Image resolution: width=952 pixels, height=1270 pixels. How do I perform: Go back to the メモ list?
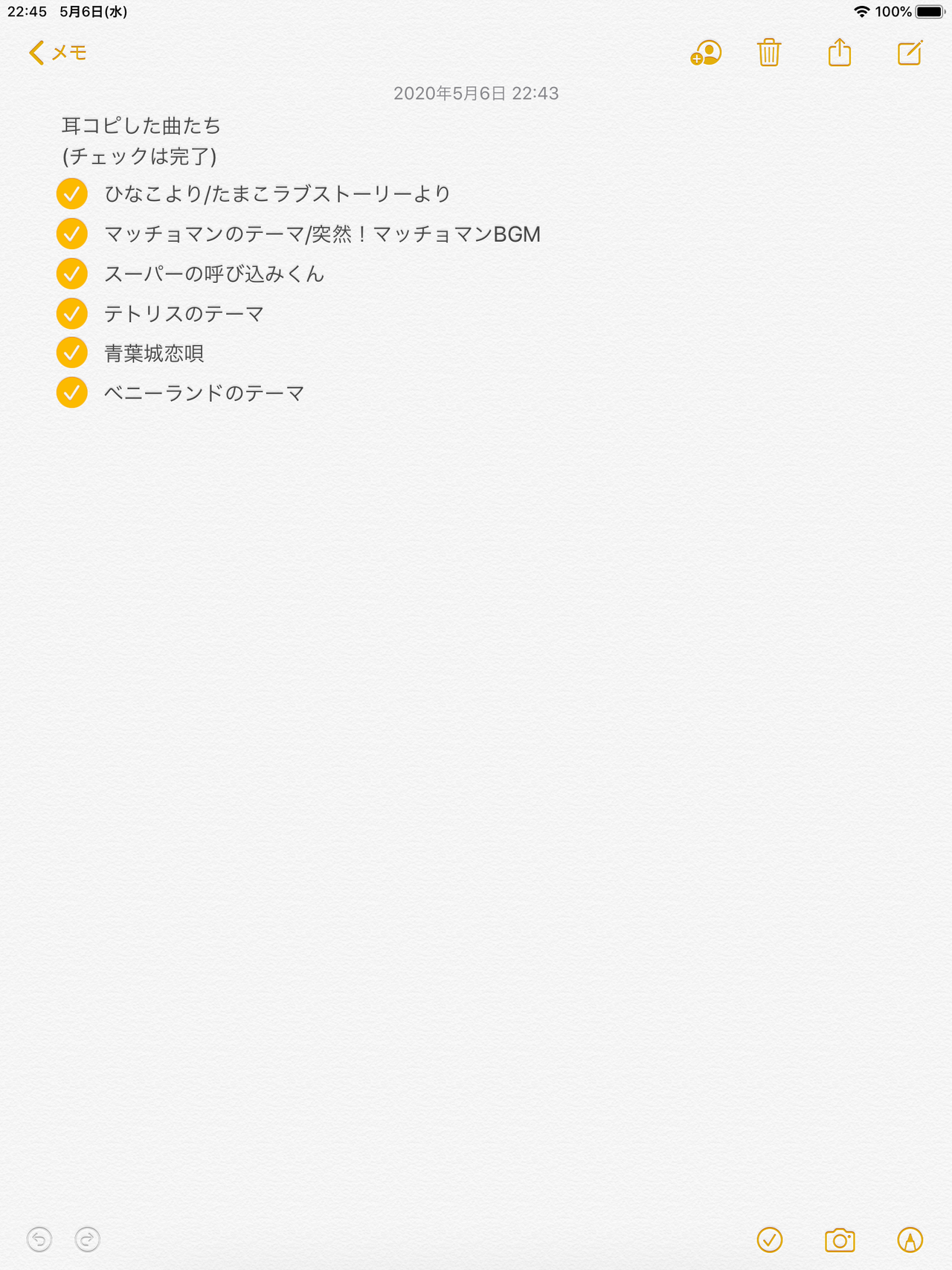point(58,53)
